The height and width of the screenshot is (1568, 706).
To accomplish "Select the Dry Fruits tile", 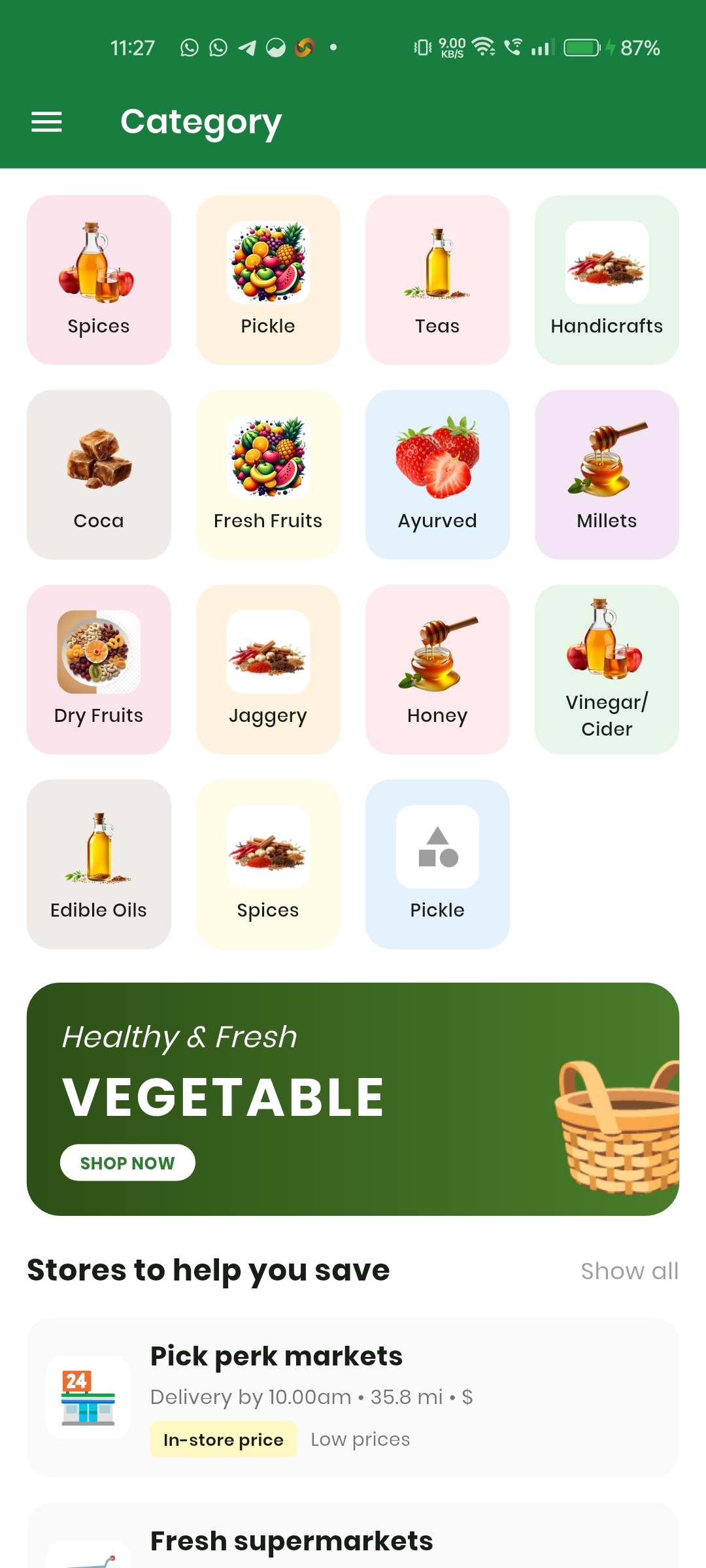I will tap(98, 668).
